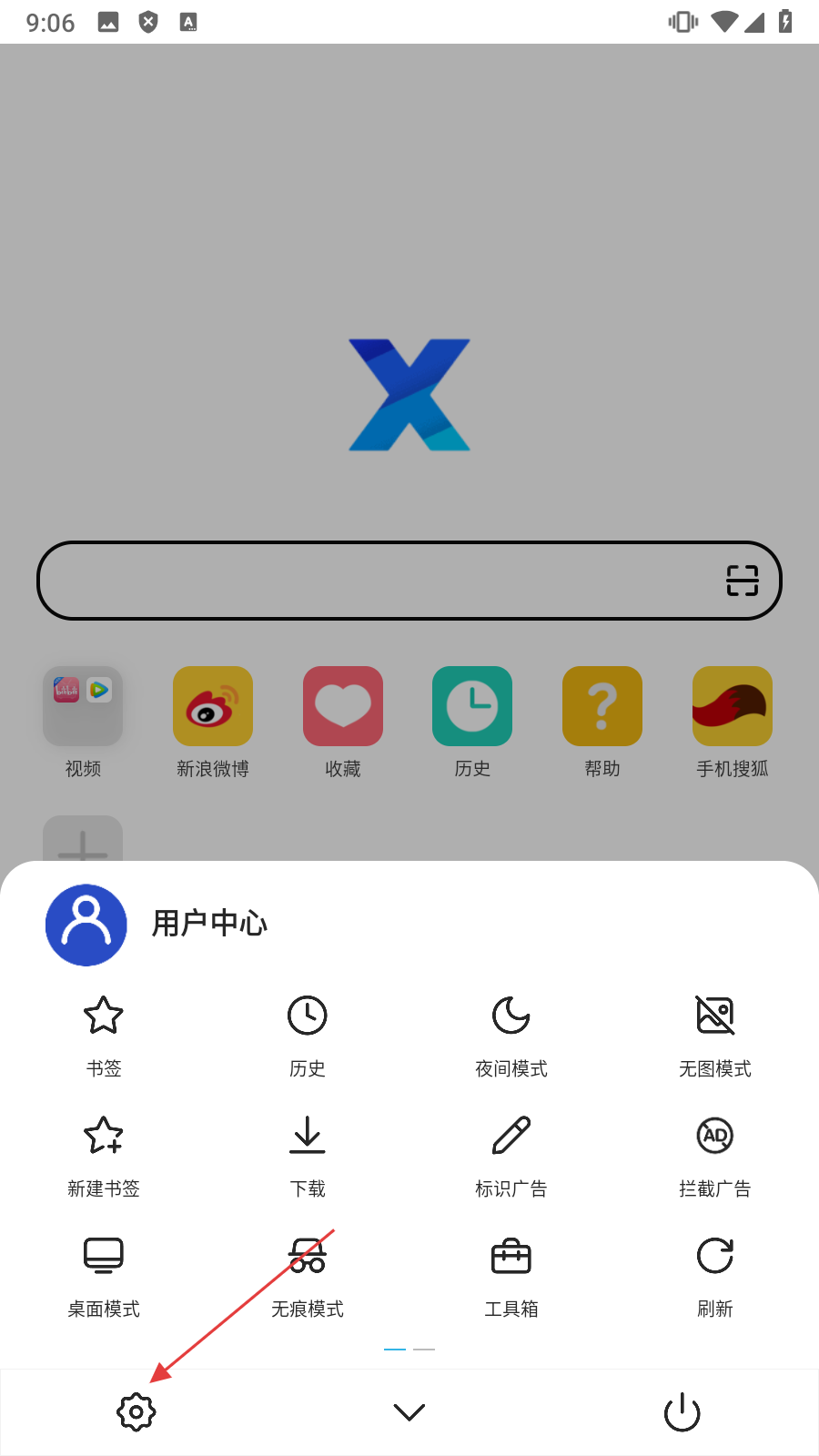This screenshot has width=819, height=1456.
Task: Switch to 桌面模式 desktop mode
Action: point(104,1276)
